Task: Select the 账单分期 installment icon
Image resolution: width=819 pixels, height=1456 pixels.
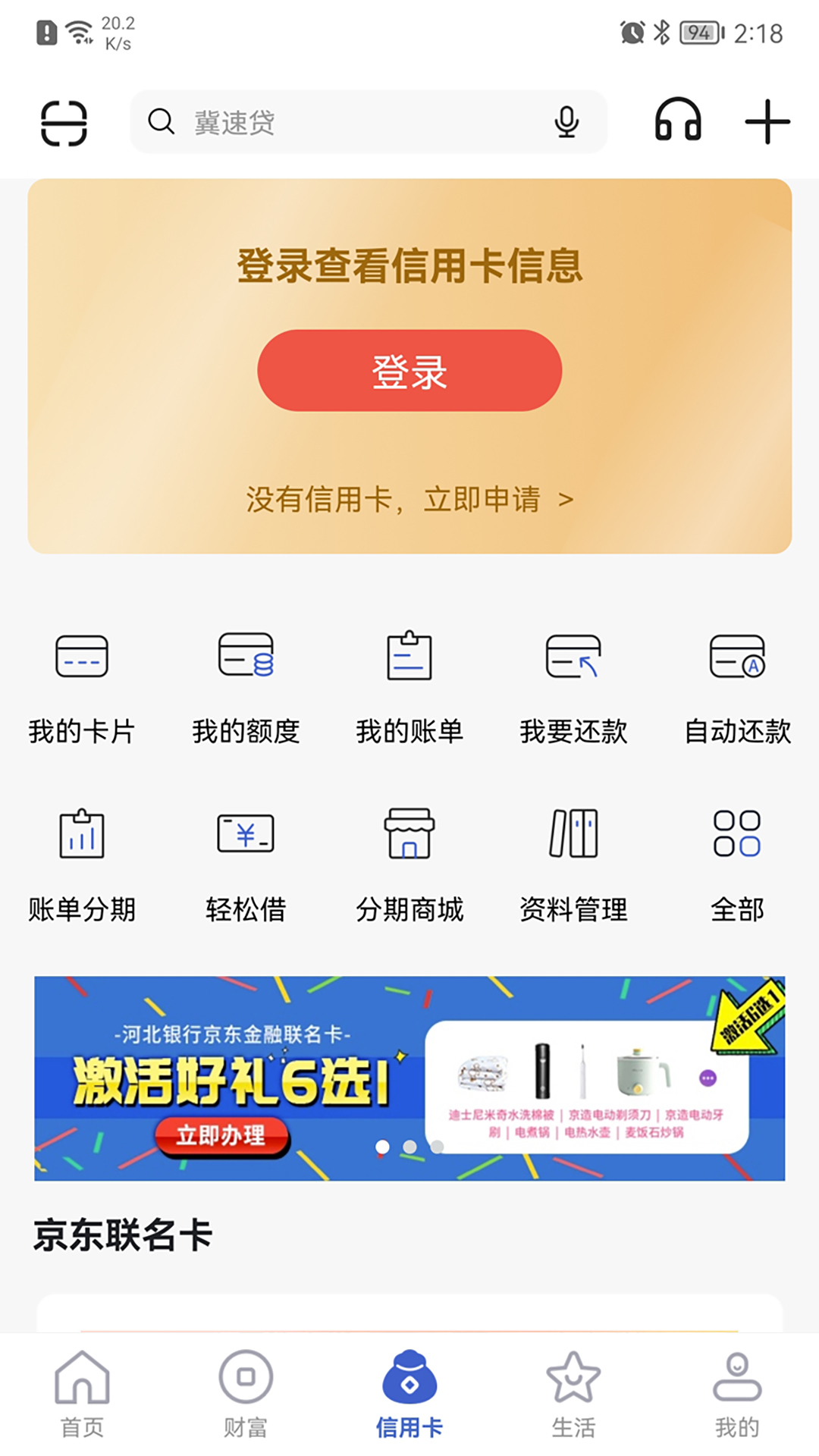Action: [x=80, y=834]
